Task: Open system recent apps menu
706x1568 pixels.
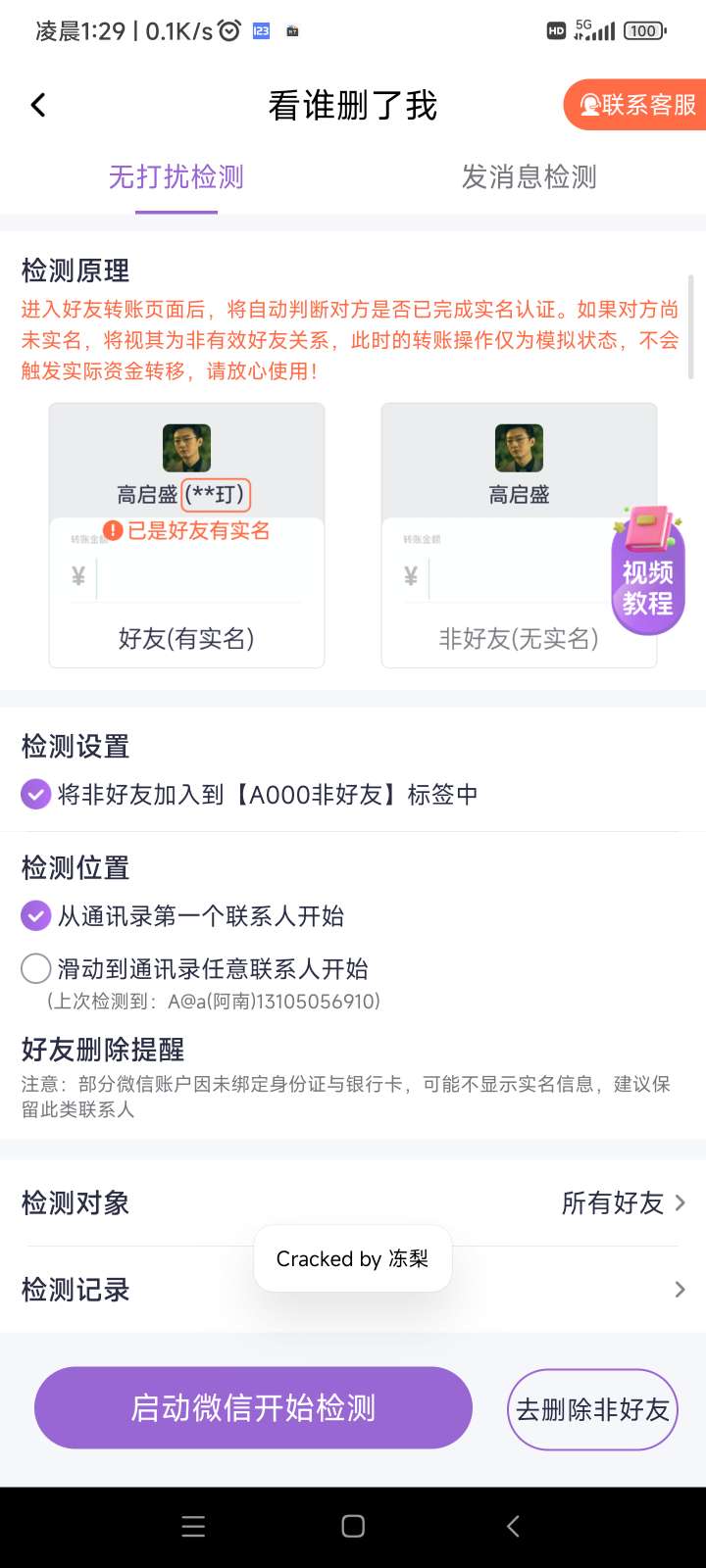Action: pyautogui.click(x=193, y=1526)
